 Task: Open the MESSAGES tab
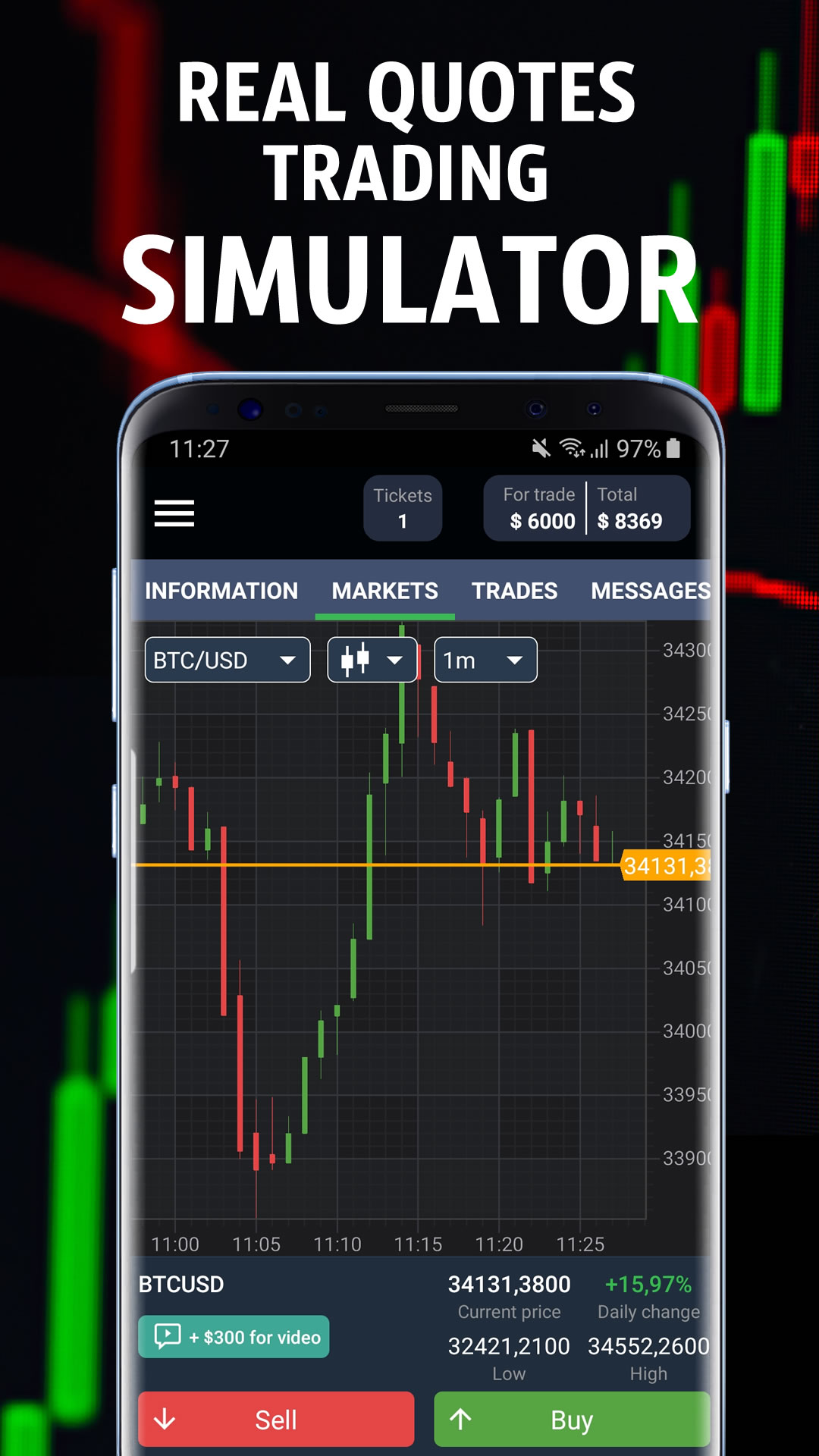tap(651, 591)
